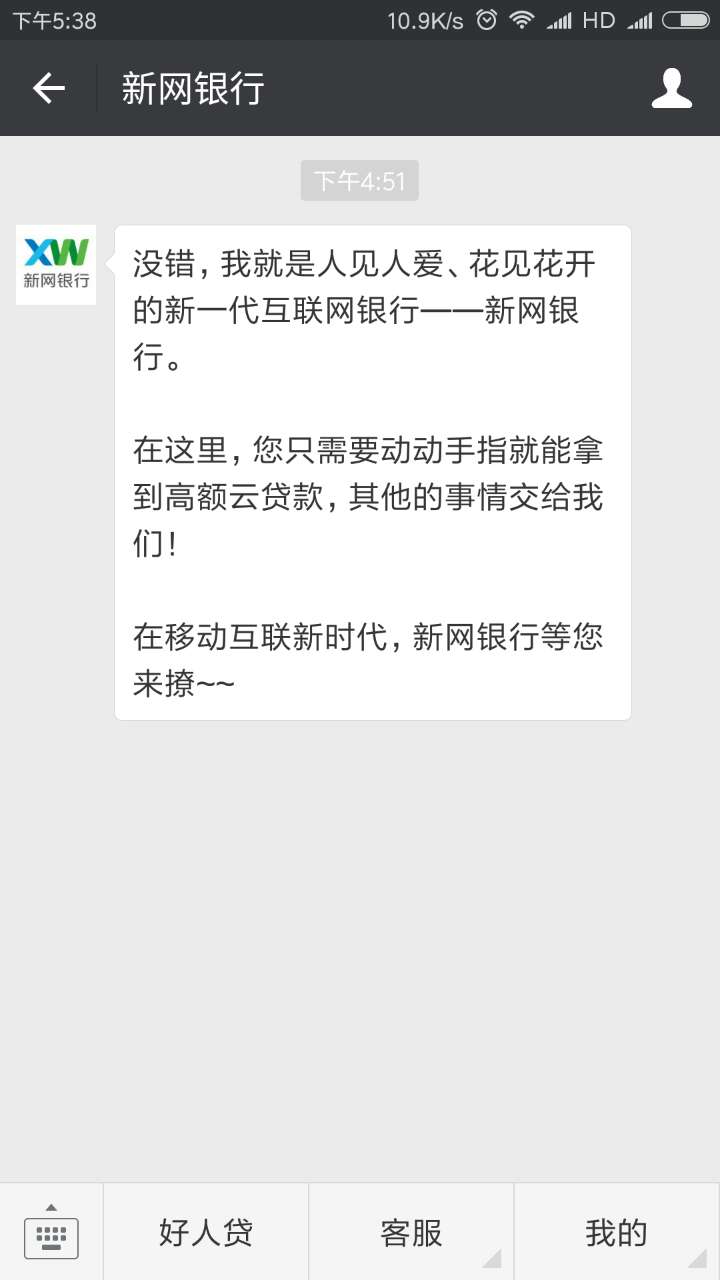Expand the 客服 menu
The height and width of the screenshot is (1280, 720).
click(411, 1233)
